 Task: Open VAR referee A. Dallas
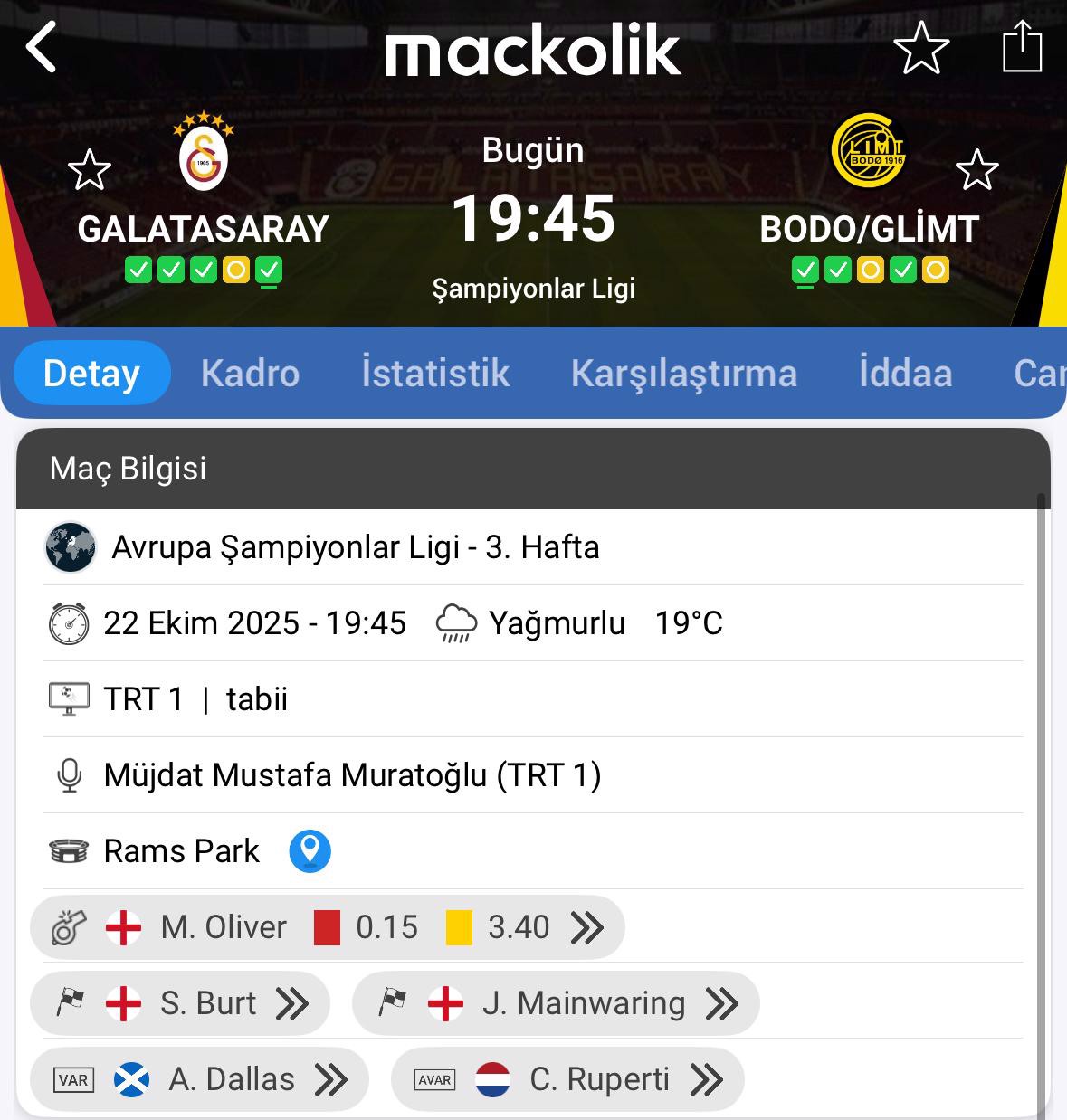tap(199, 1079)
